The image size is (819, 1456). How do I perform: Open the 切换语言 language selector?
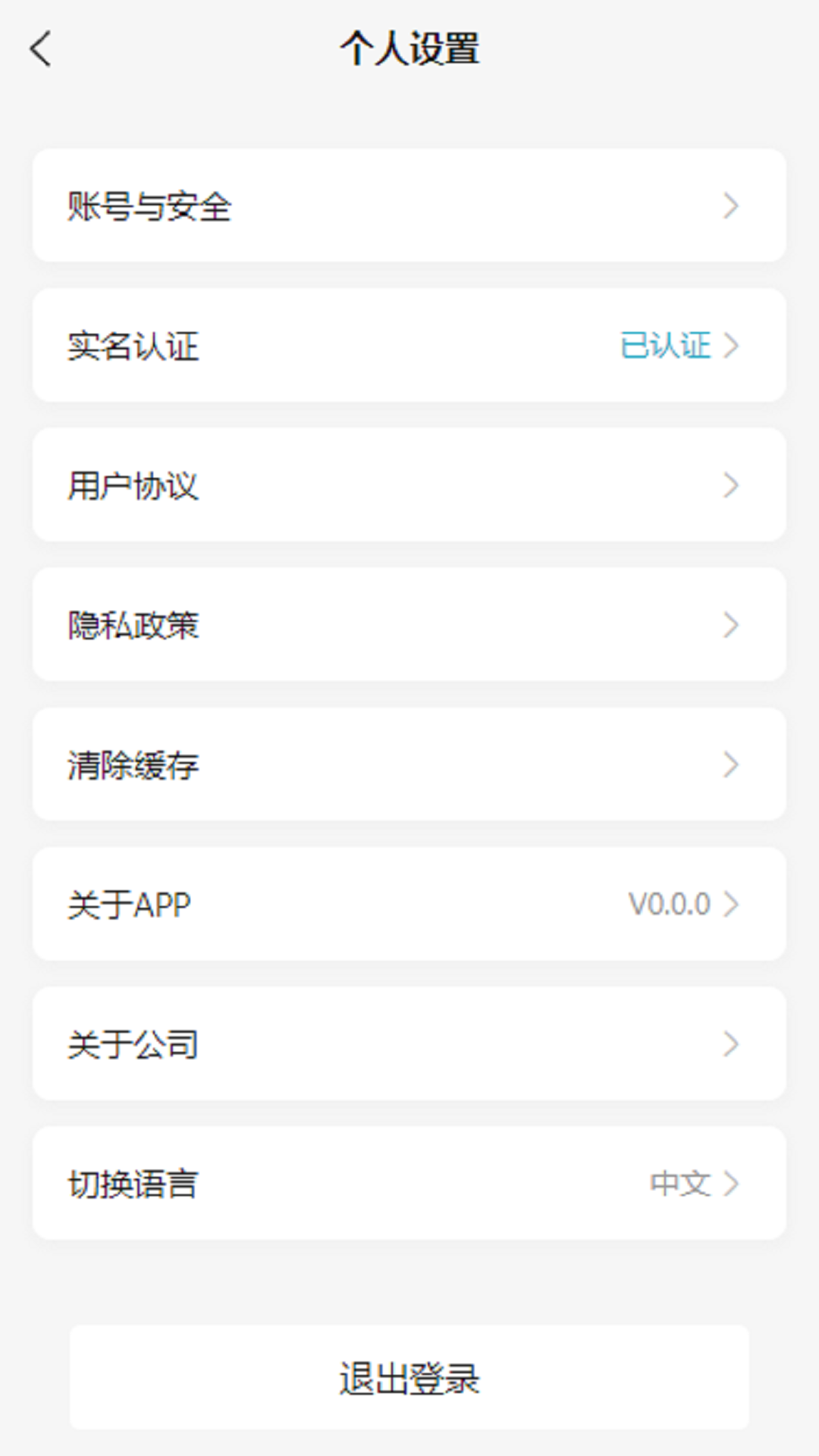[409, 1184]
